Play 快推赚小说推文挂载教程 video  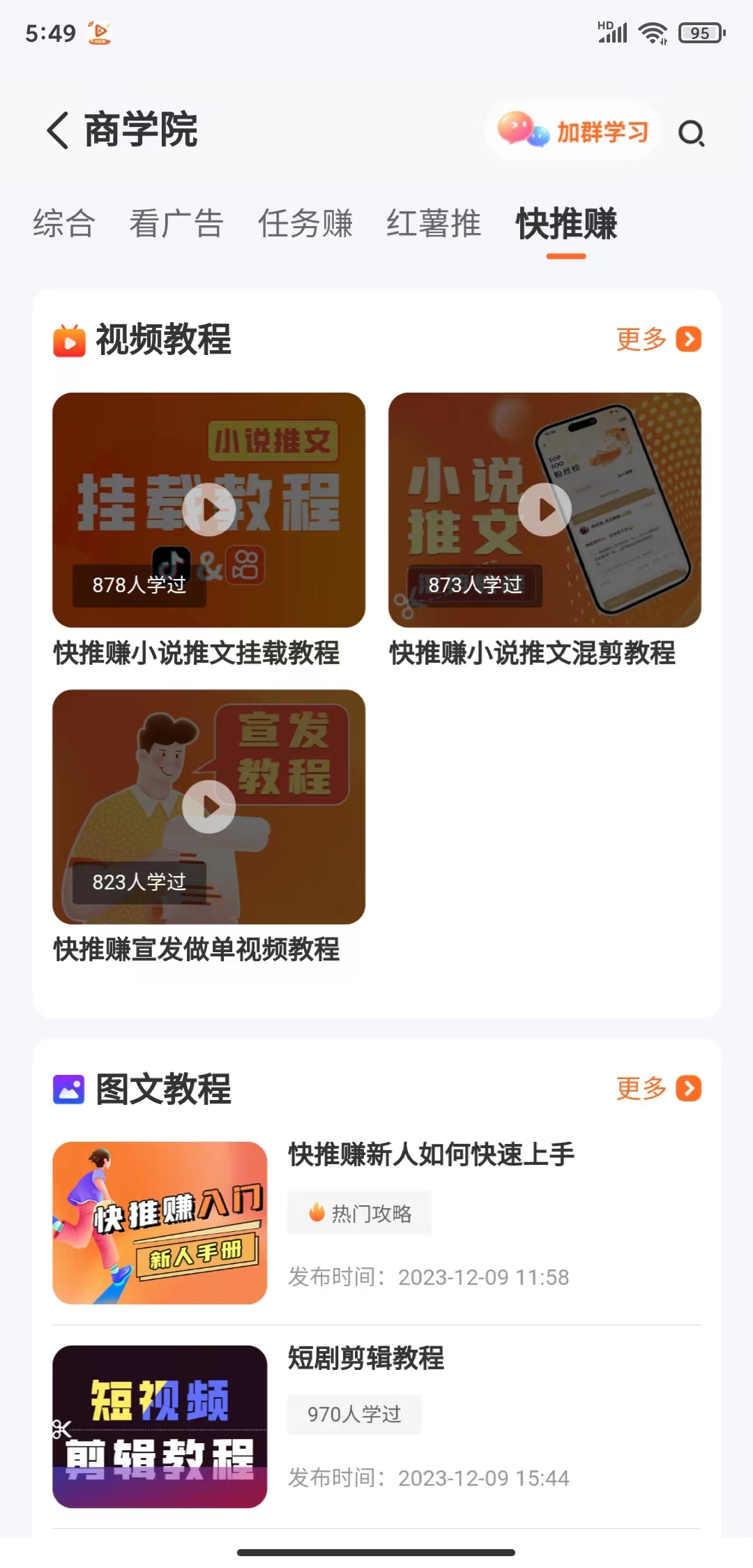(x=208, y=510)
